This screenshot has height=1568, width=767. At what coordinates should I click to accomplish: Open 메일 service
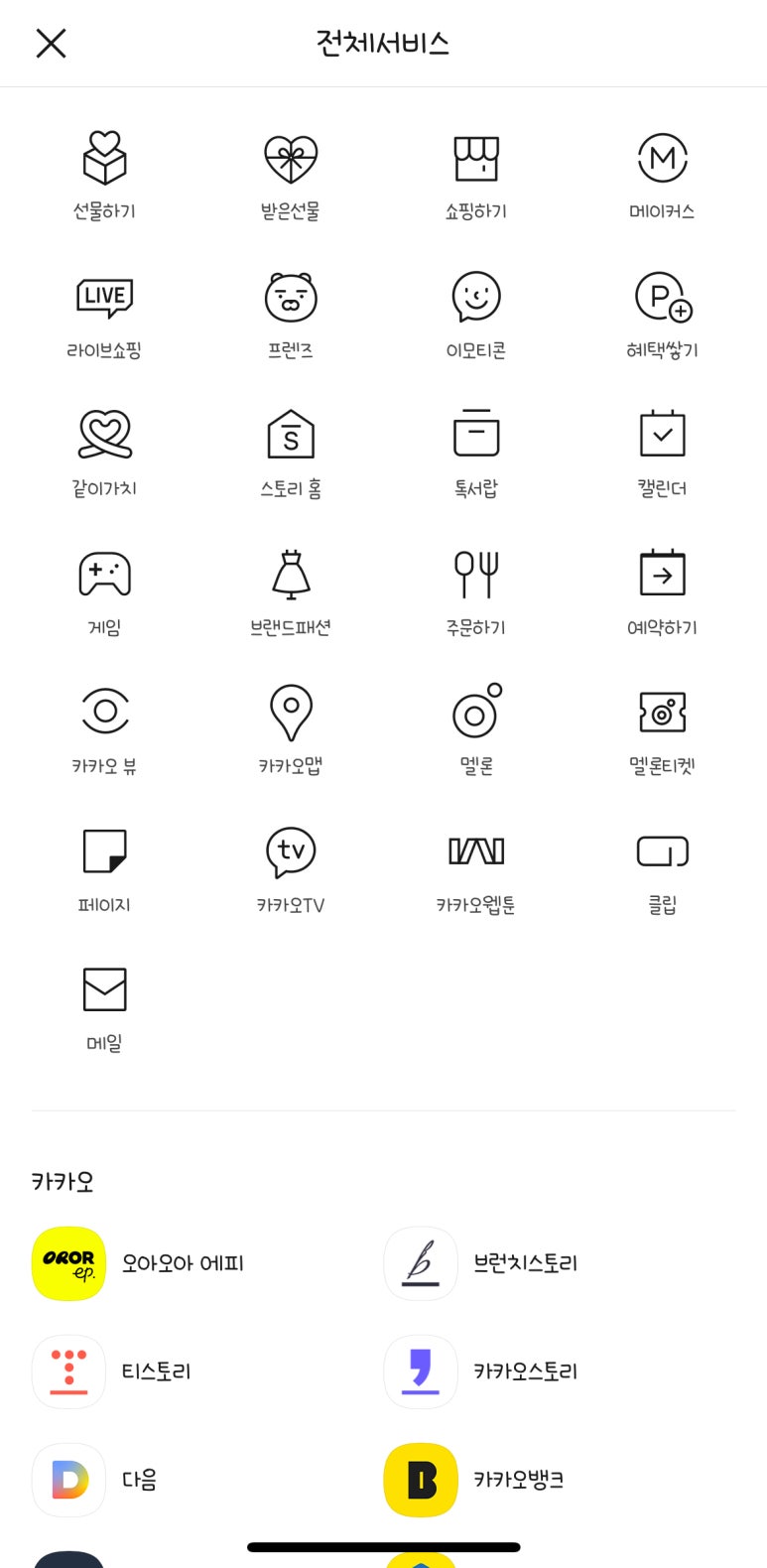[x=104, y=1009]
